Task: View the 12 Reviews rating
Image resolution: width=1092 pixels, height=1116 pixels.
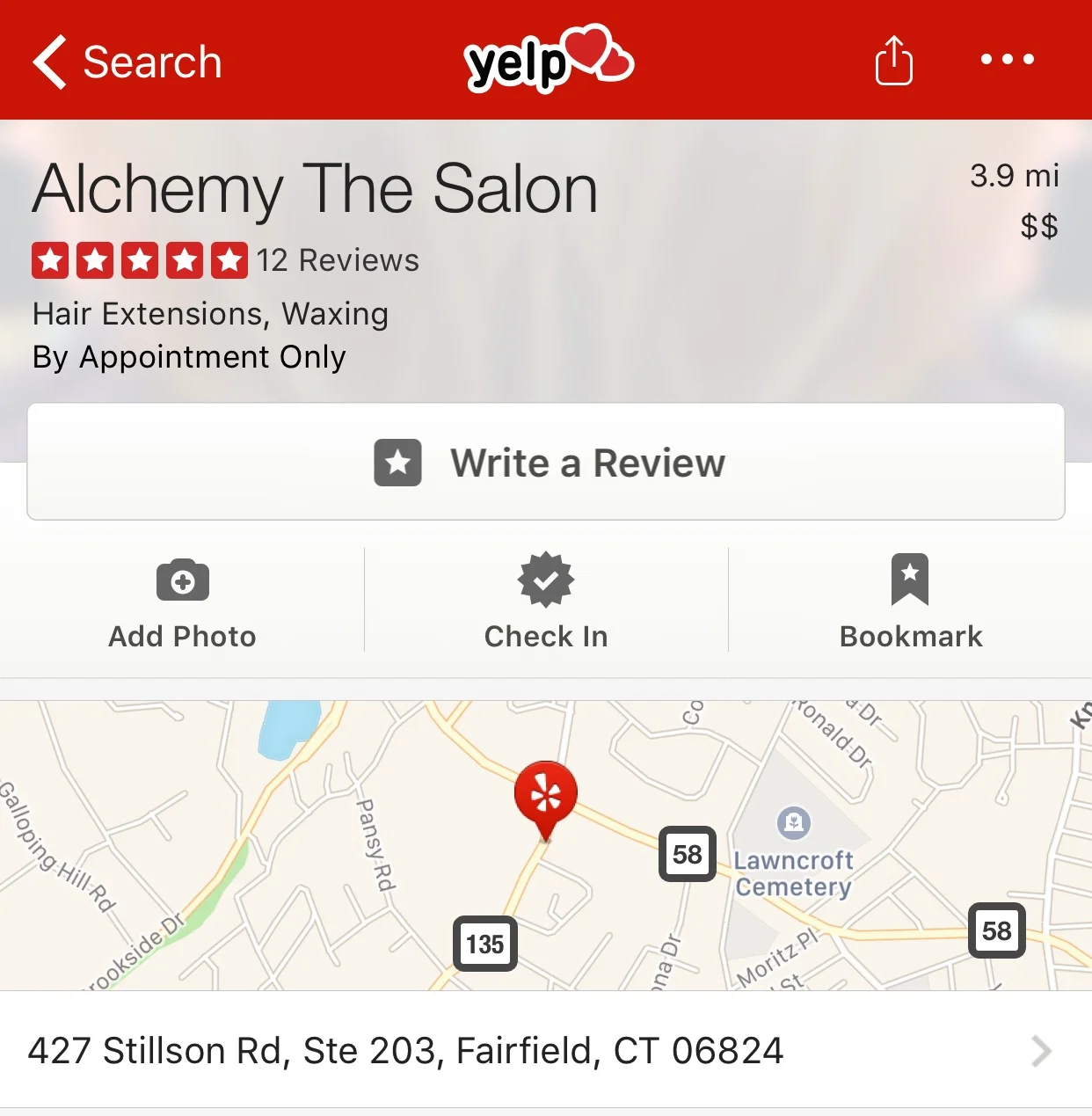Action: click(x=226, y=260)
